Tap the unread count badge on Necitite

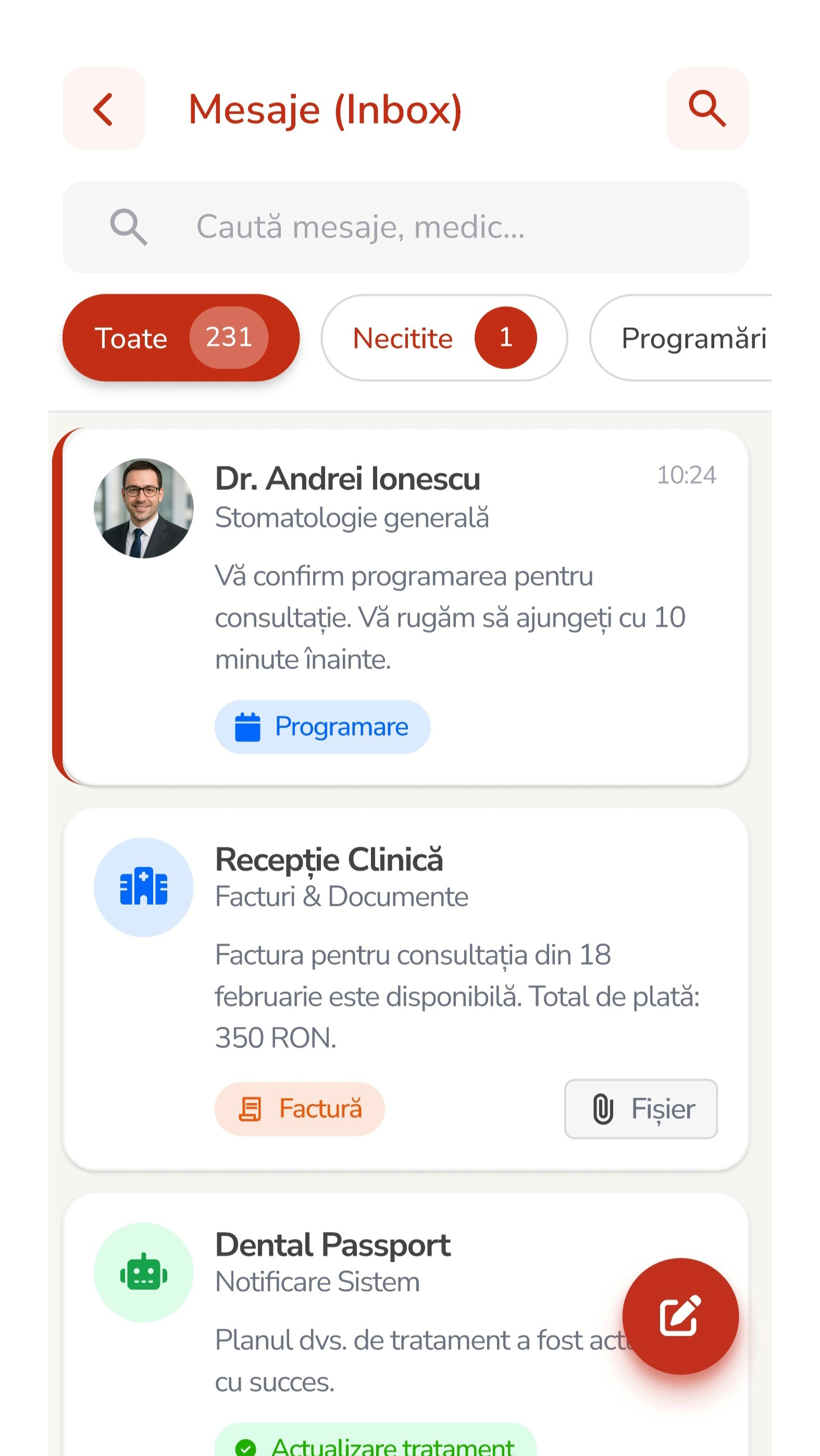tap(505, 338)
